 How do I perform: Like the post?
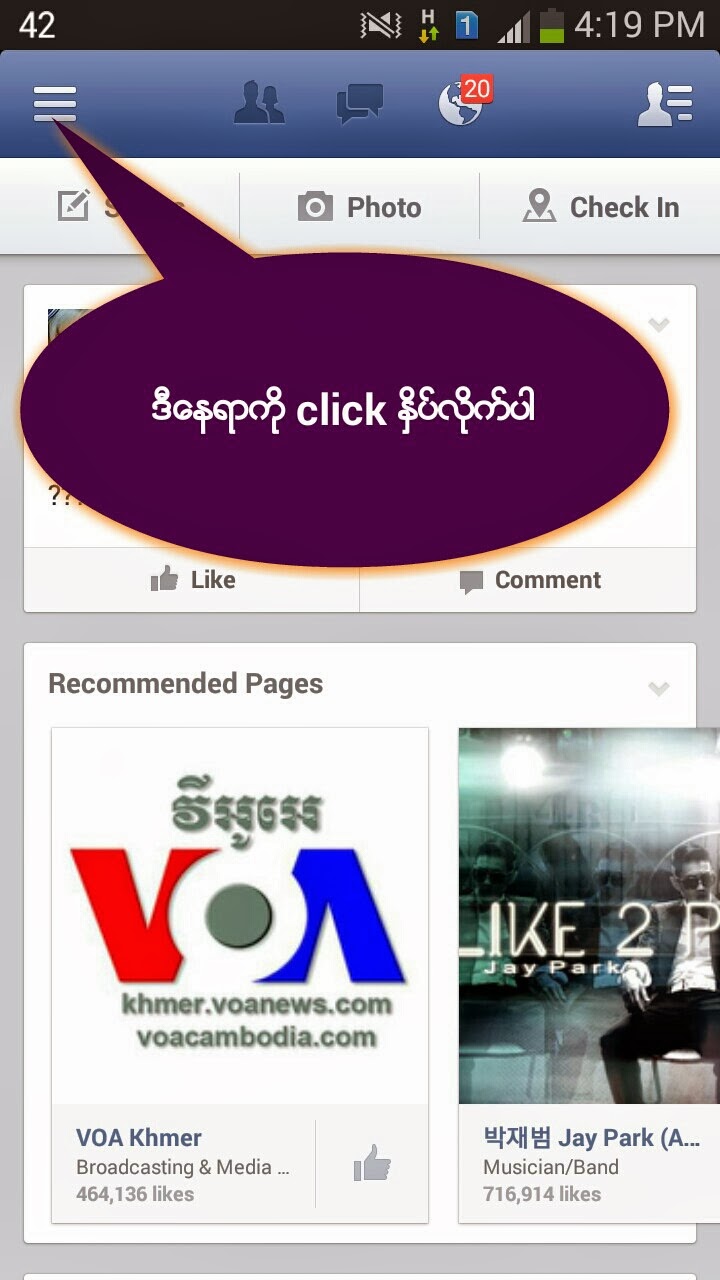pos(192,580)
